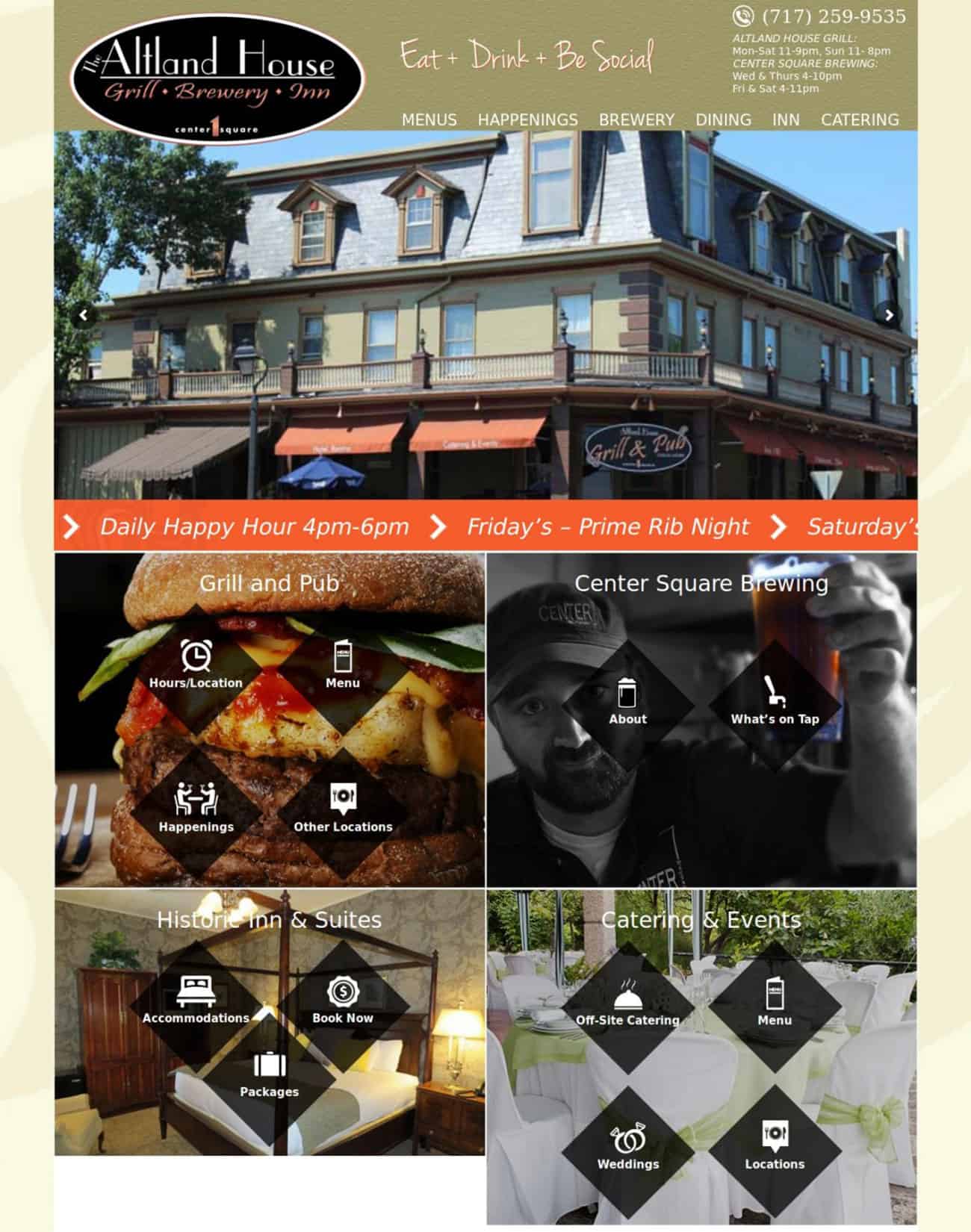Open the Weddings catering tile
The height and width of the screenshot is (1232, 971).
[627, 1148]
